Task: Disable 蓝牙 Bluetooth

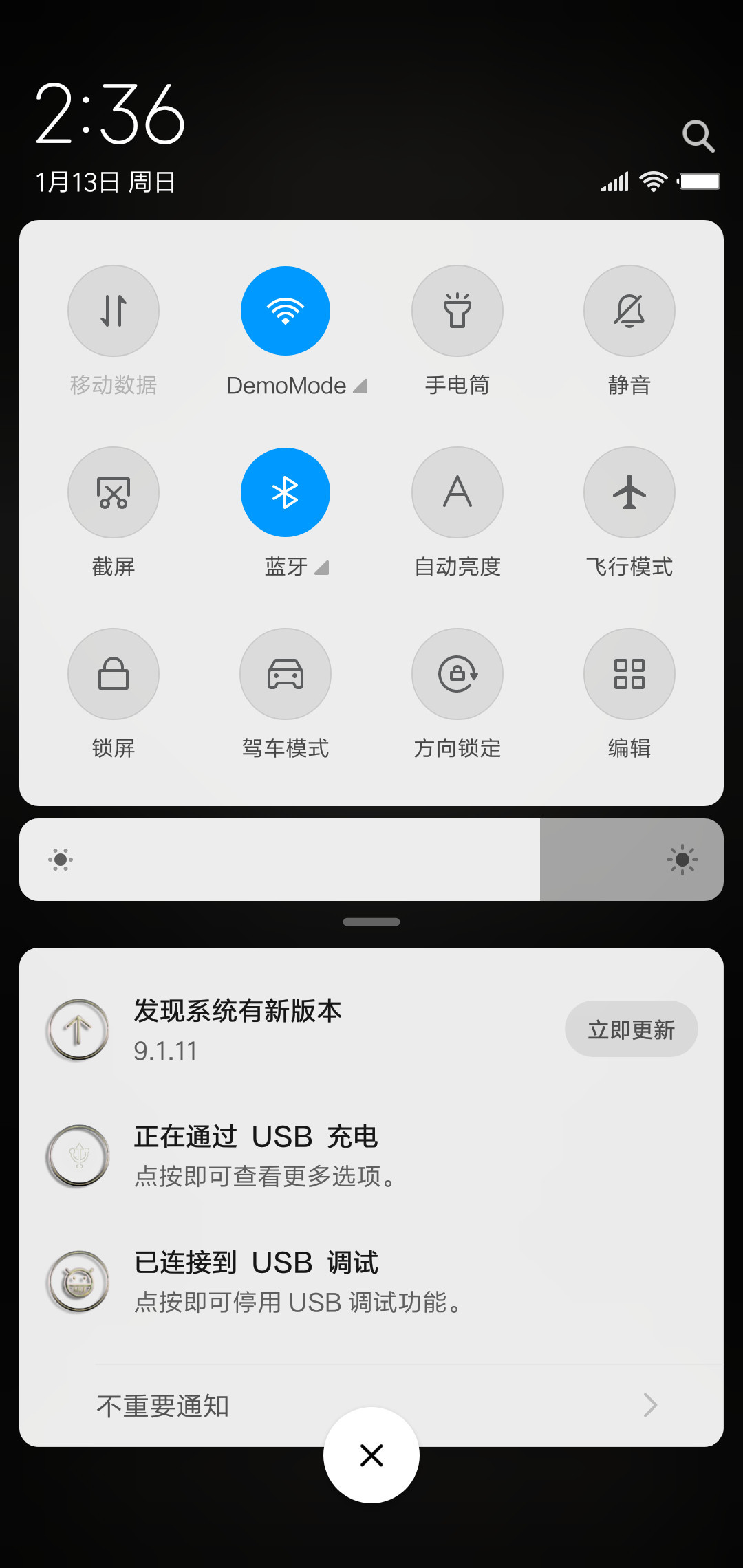Action: 286,492
